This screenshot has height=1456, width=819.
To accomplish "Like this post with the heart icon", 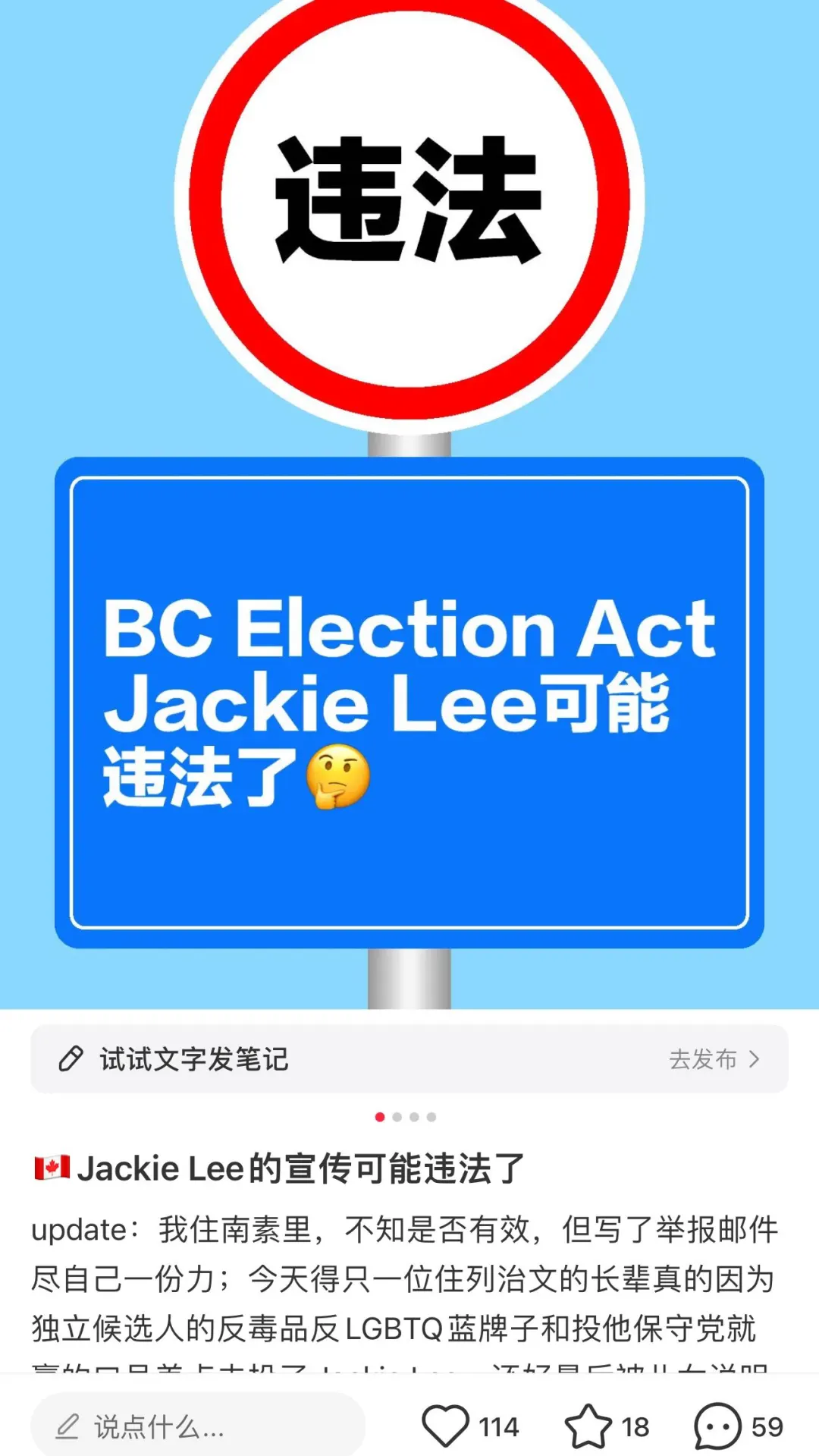I will pyautogui.click(x=445, y=1426).
